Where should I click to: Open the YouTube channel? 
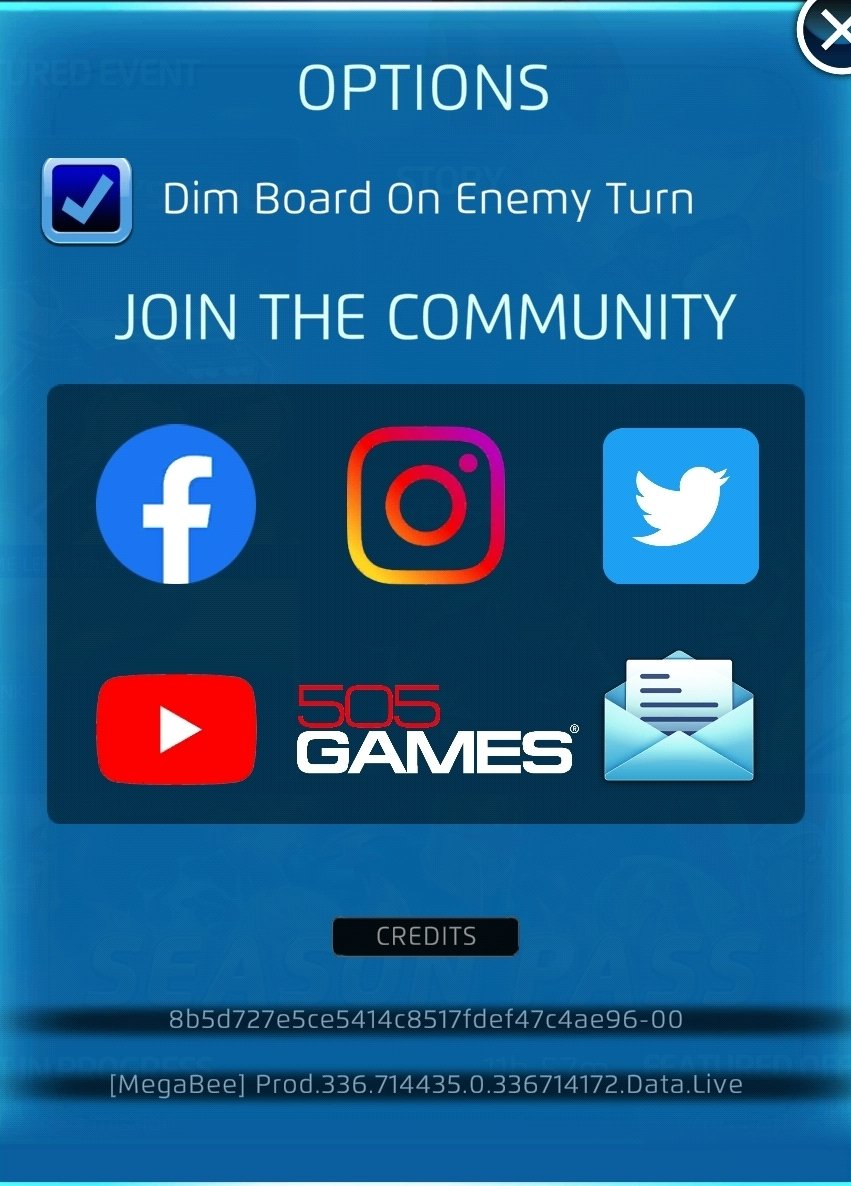176,729
